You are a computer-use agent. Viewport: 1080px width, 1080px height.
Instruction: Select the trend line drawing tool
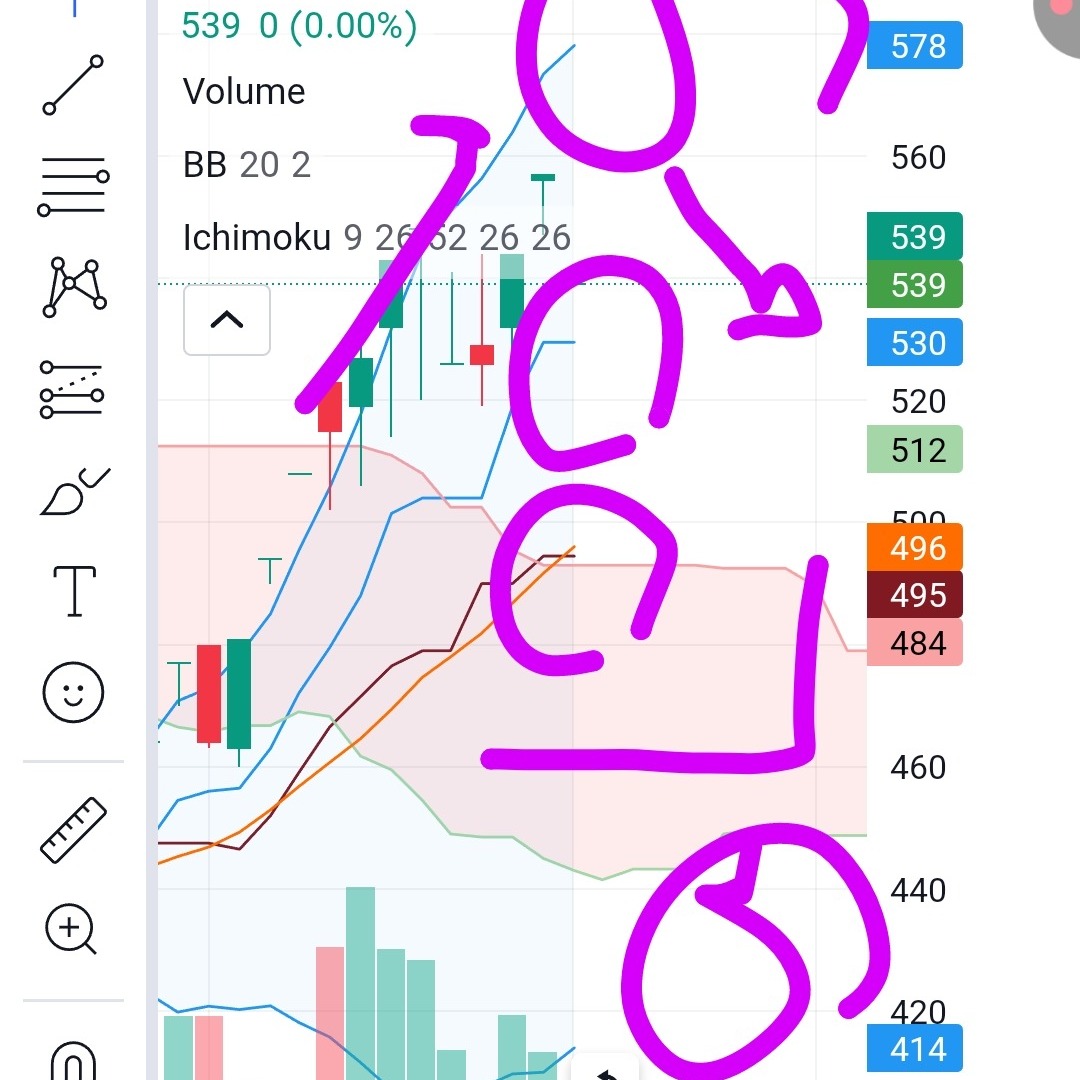pyautogui.click(x=73, y=85)
